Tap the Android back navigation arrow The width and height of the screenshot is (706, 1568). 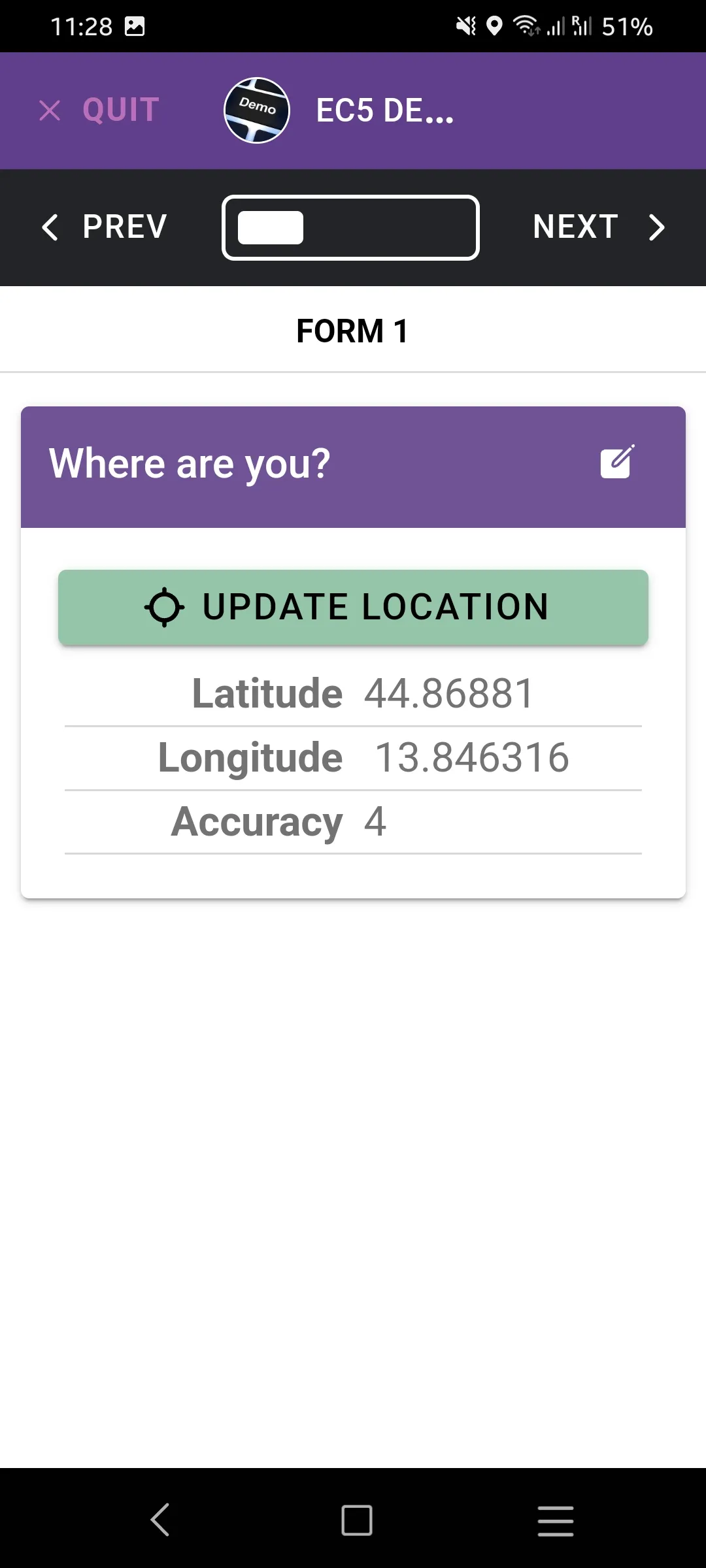click(x=159, y=1520)
